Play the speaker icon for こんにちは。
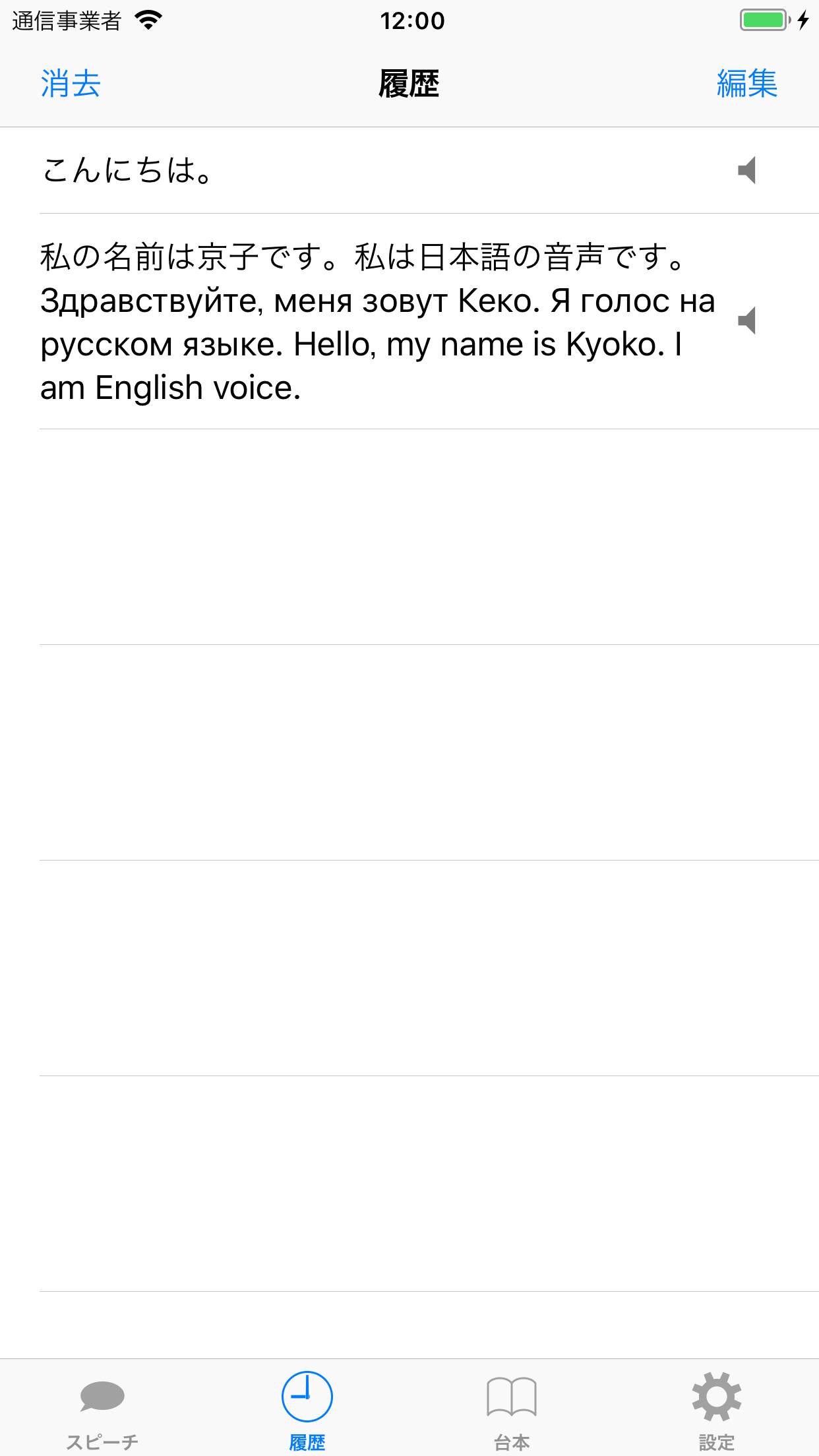819x1456 pixels. point(746,171)
